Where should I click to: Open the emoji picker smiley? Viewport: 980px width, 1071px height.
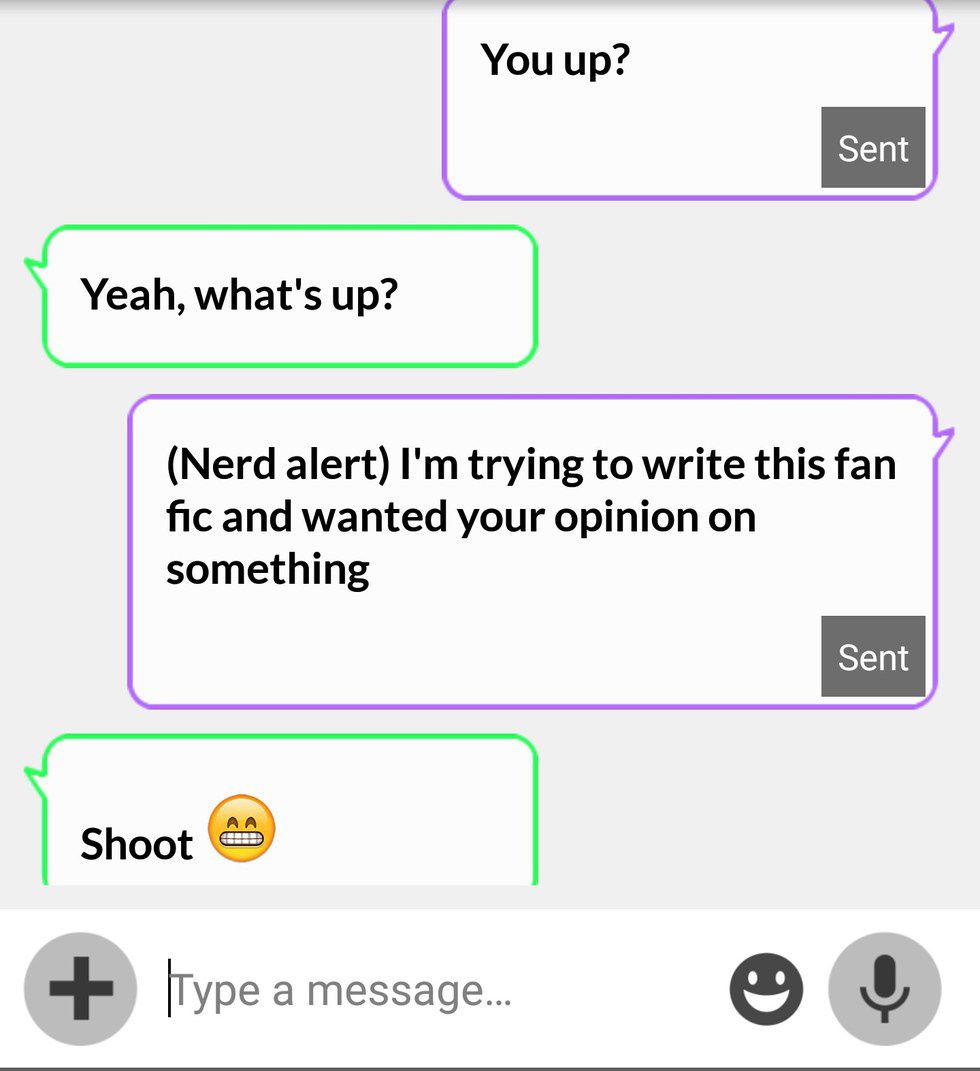766,989
